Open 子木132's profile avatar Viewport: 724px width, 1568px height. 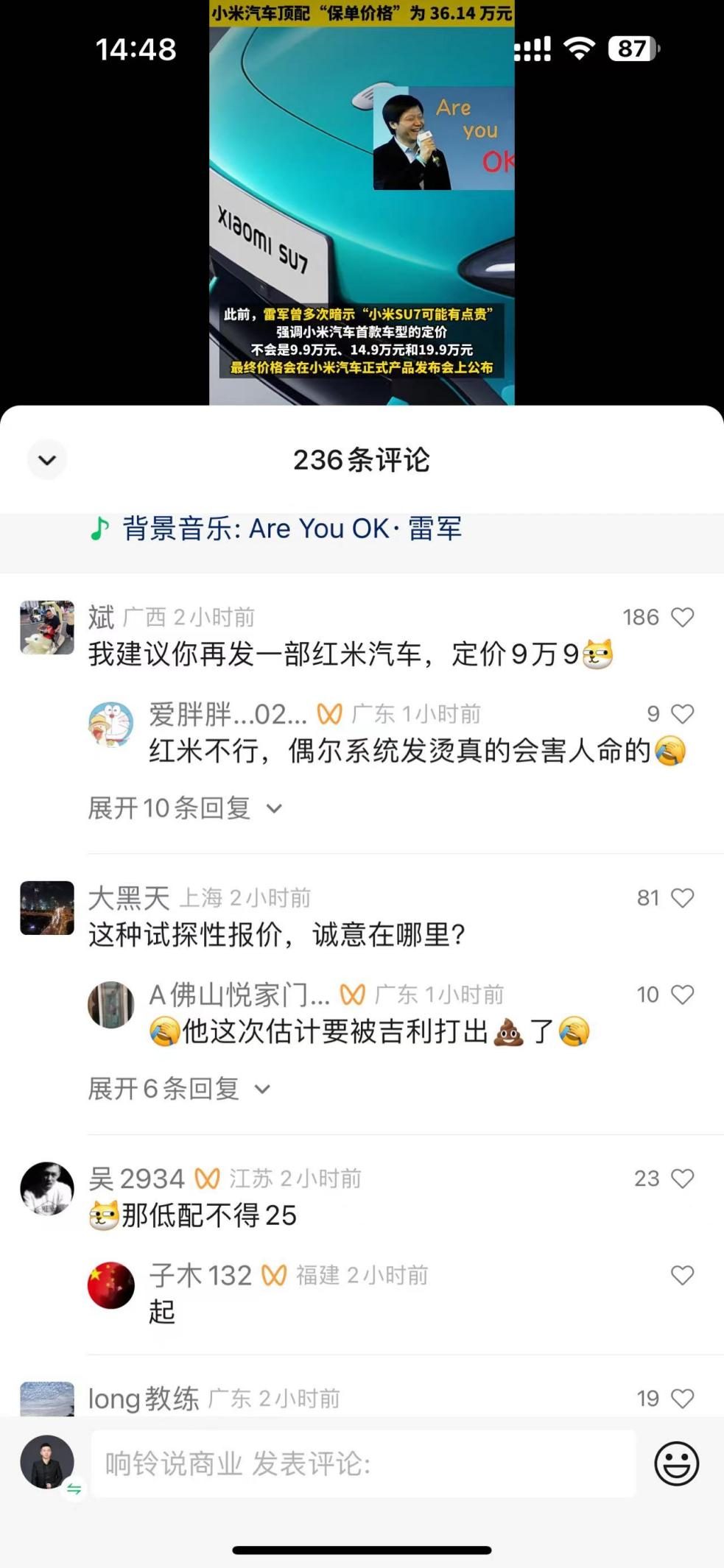[111, 1285]
